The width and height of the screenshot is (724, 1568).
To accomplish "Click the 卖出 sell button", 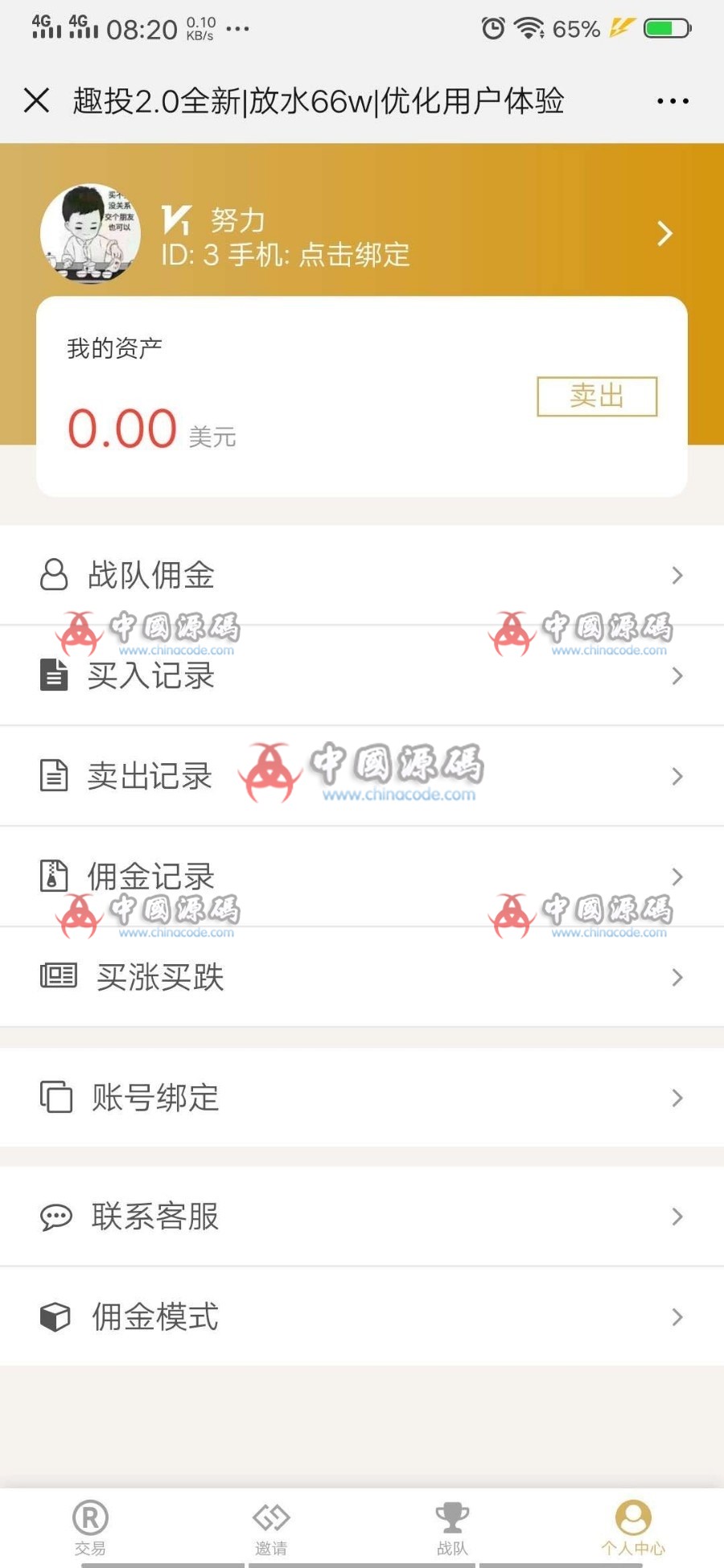I will tap(596, 396).
